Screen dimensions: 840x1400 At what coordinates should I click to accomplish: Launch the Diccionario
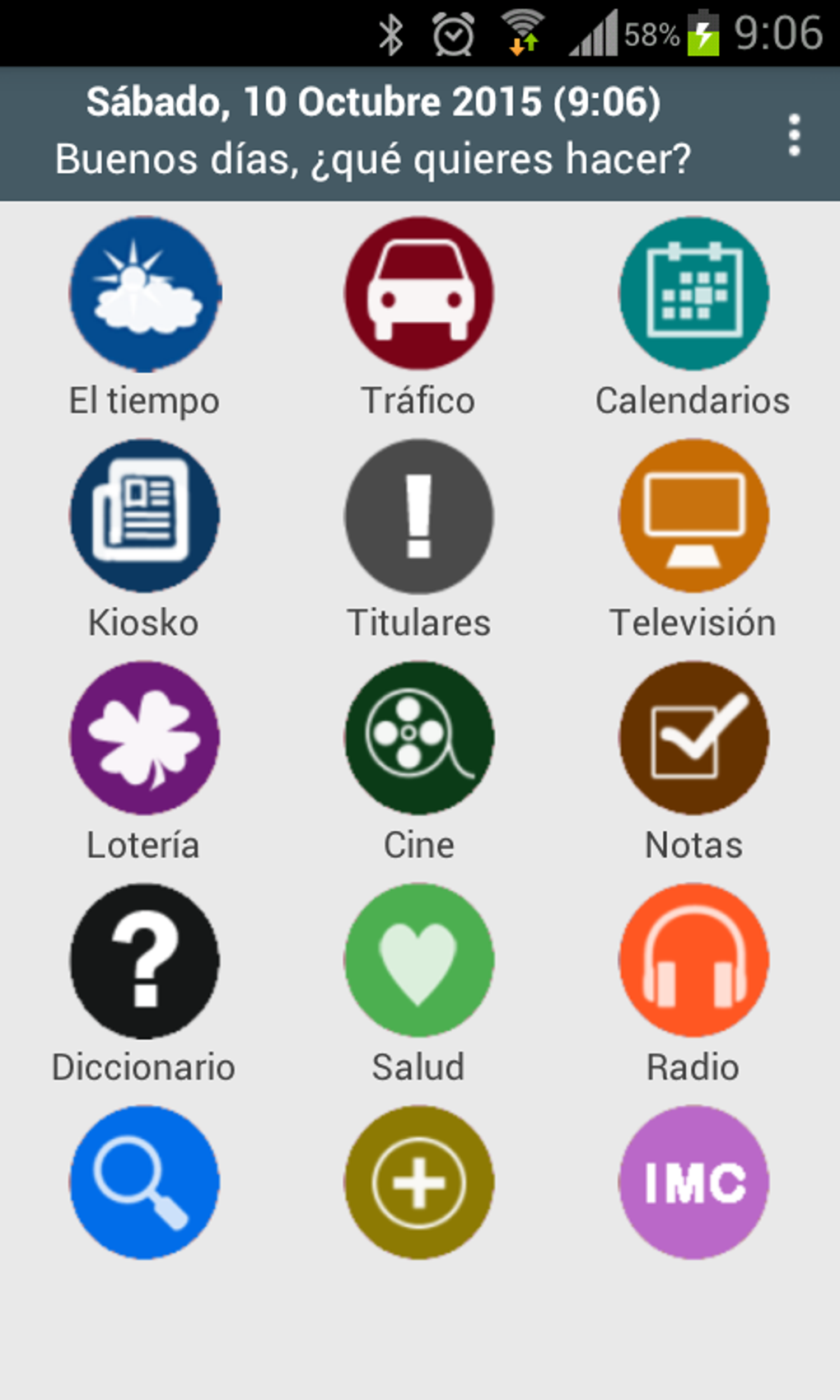145,961
